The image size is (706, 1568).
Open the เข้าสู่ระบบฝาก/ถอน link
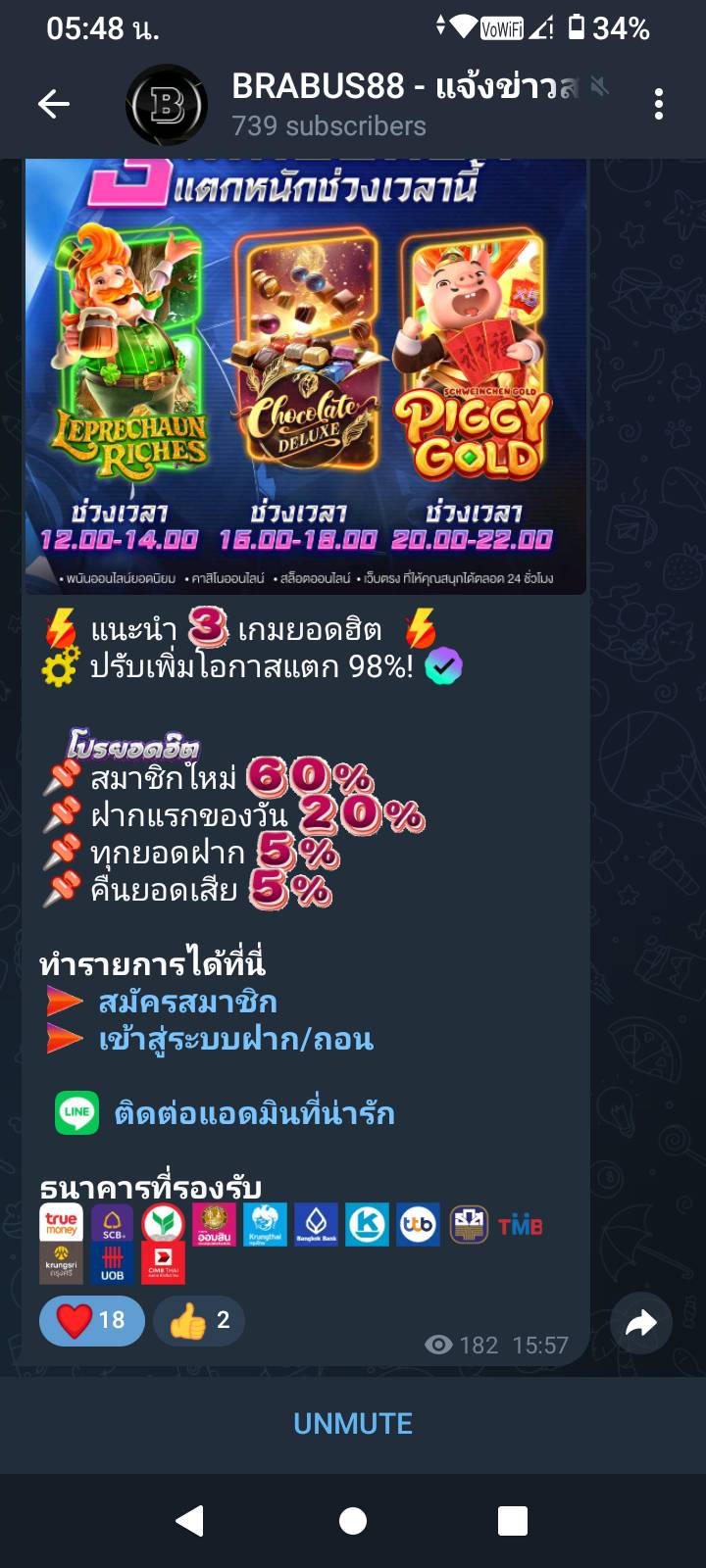pyautogui.click(x=235, y=1039)
